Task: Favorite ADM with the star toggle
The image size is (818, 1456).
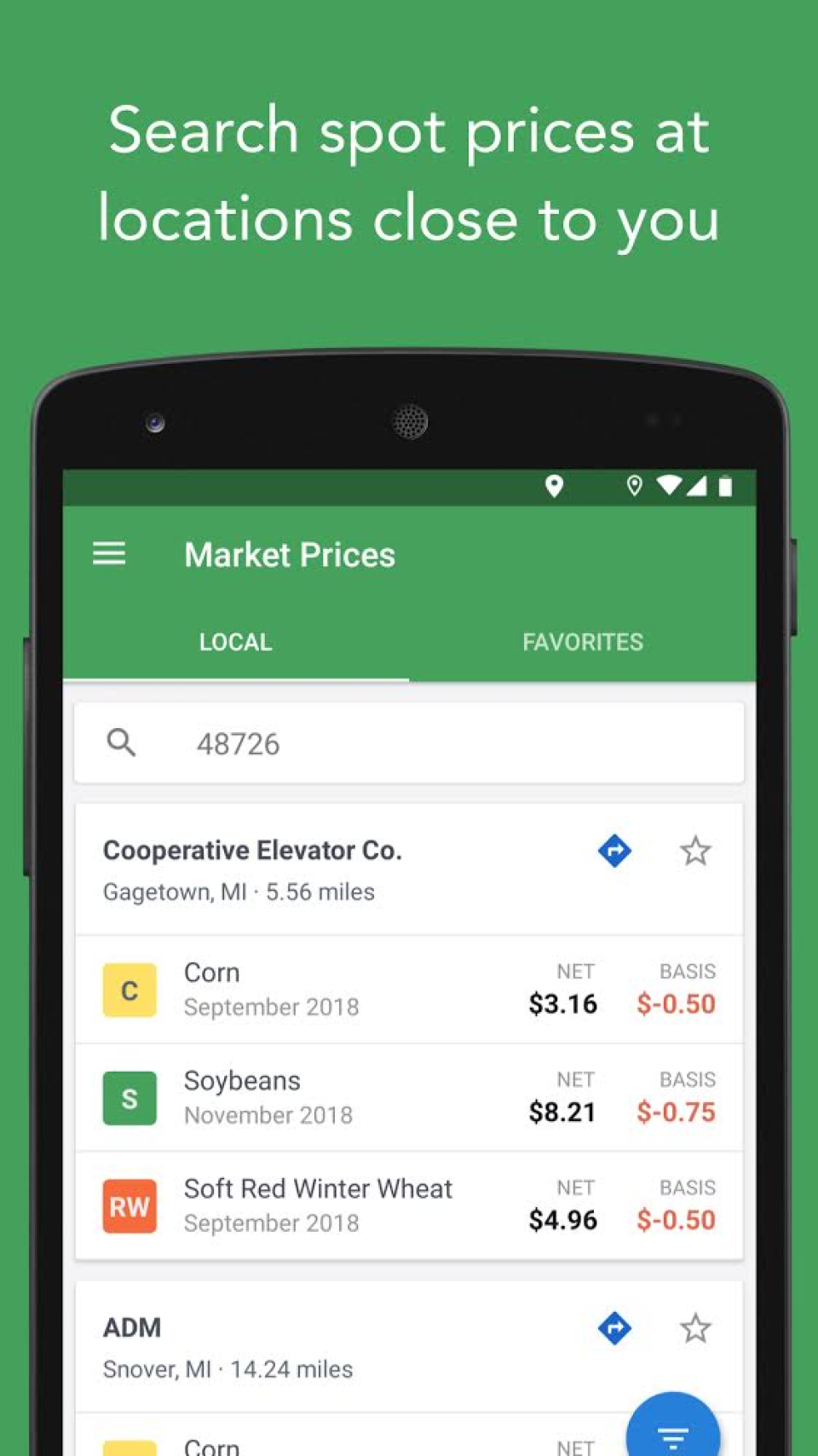Action: [695, 1327]
